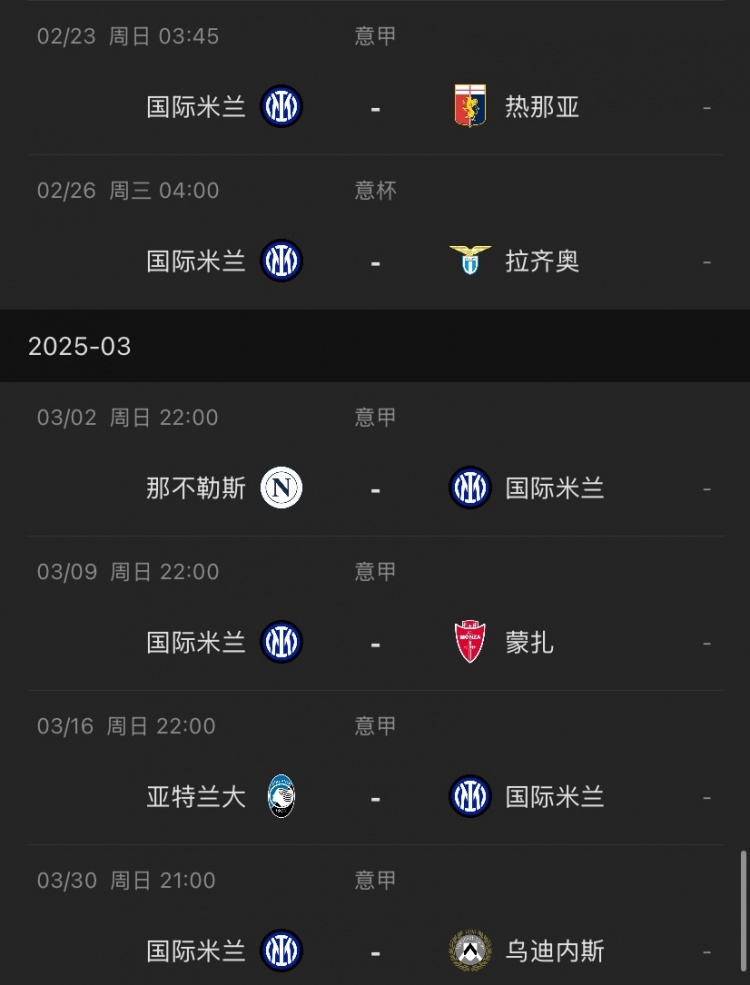
Task: Open the 国际米兰 vs 热那亚 match
Action: (x=375, y=106)
